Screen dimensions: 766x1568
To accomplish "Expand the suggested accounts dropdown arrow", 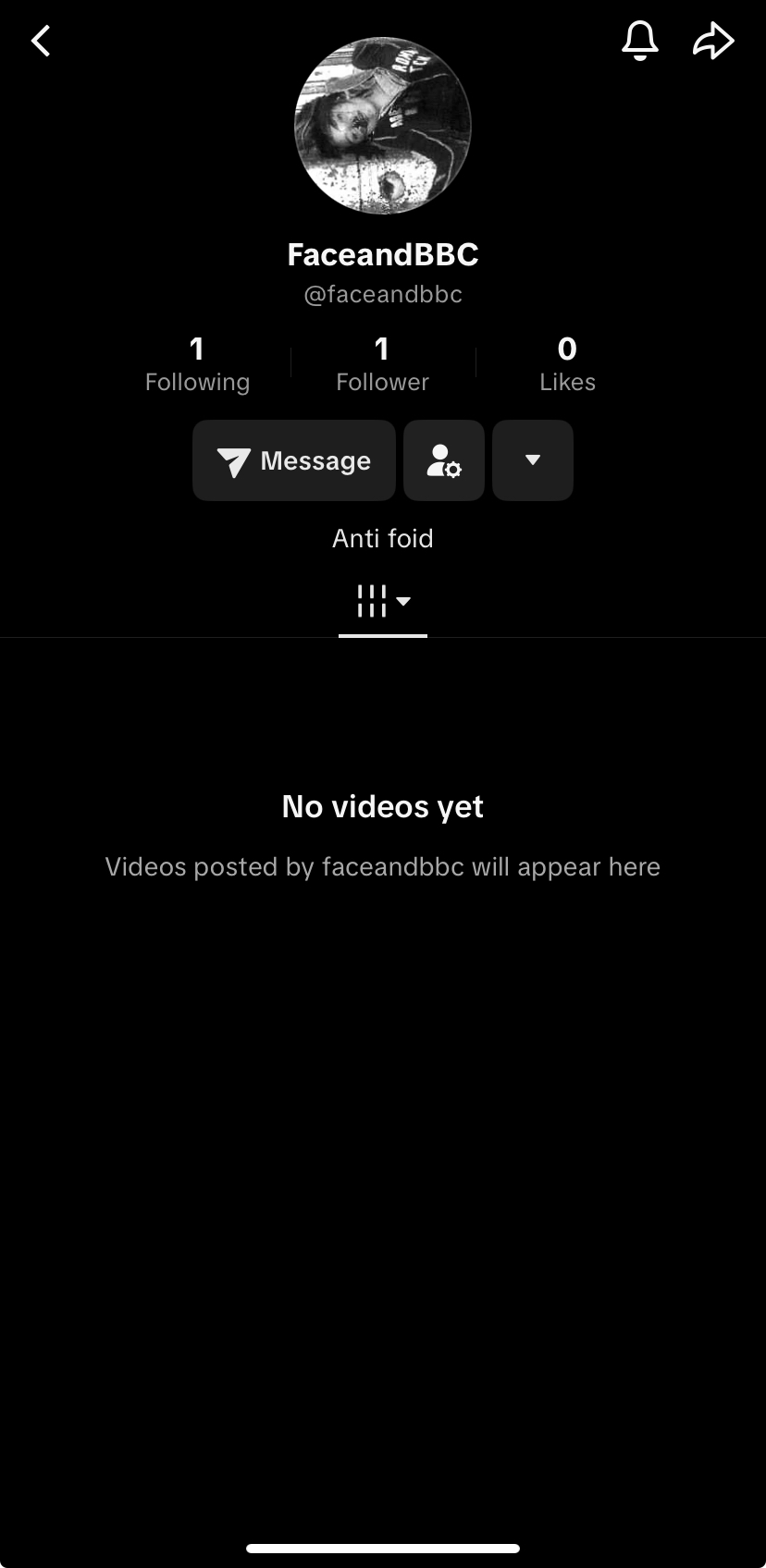I will pos(533,460).
